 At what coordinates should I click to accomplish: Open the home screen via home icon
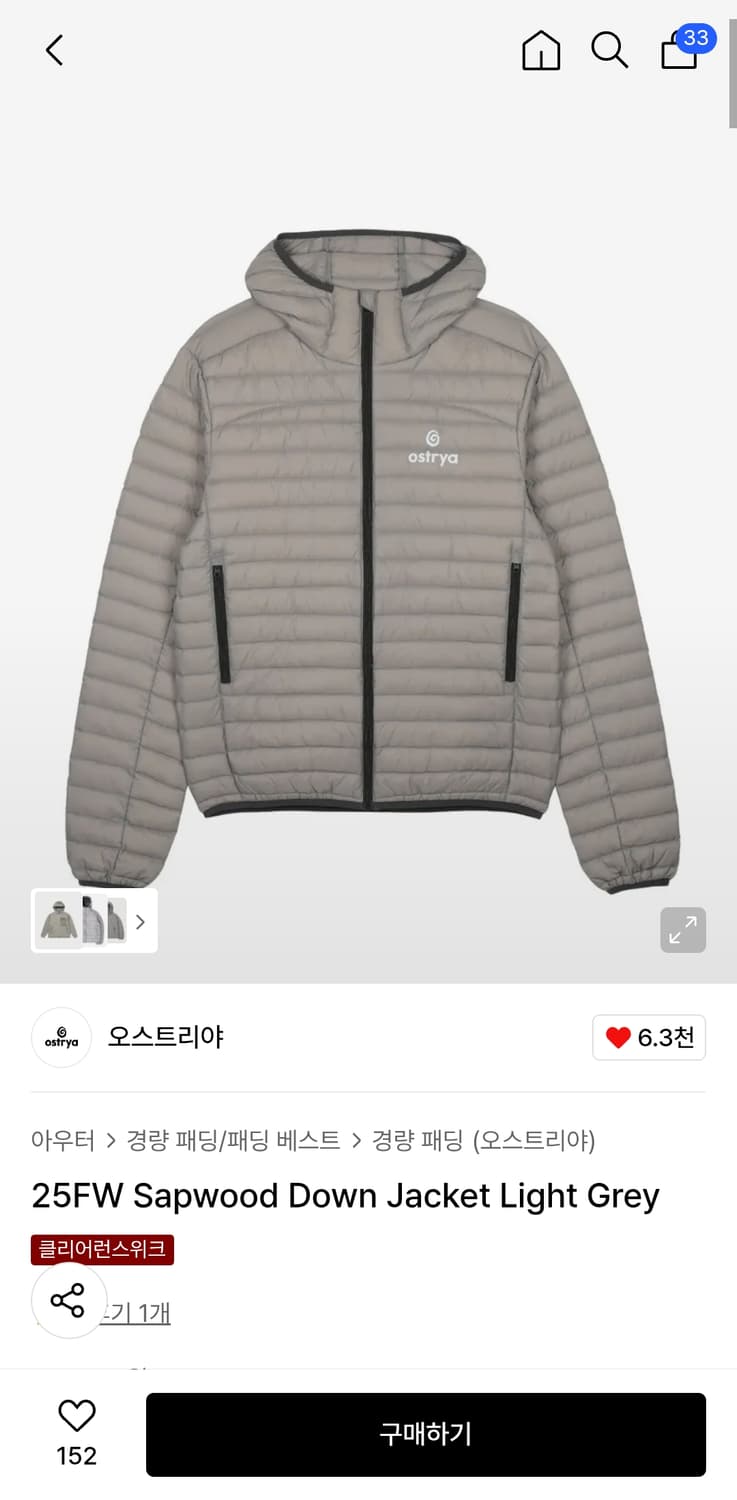click(x=540, y=50)
